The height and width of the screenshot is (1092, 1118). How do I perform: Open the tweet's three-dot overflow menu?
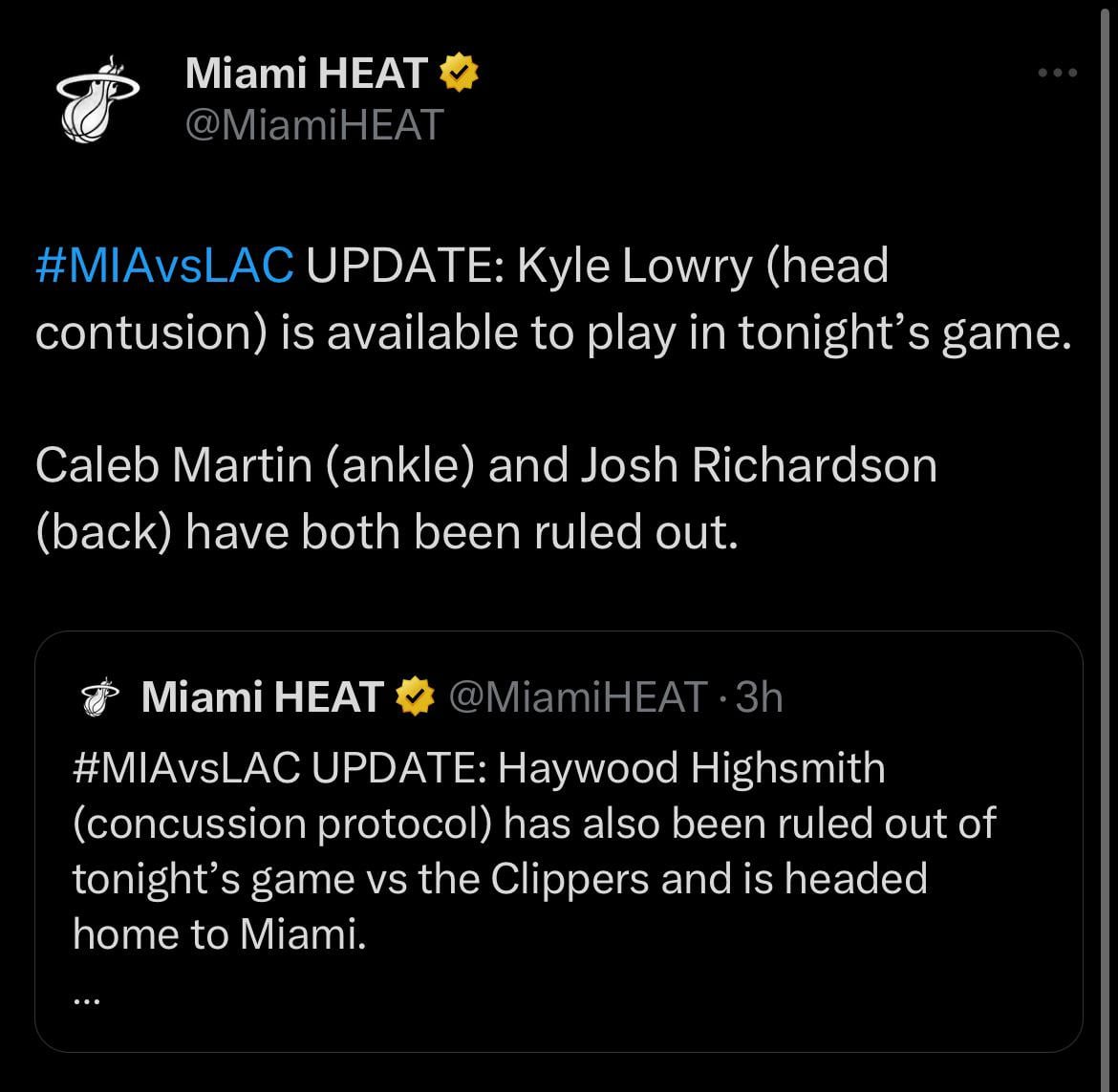tap(1059, 73)
